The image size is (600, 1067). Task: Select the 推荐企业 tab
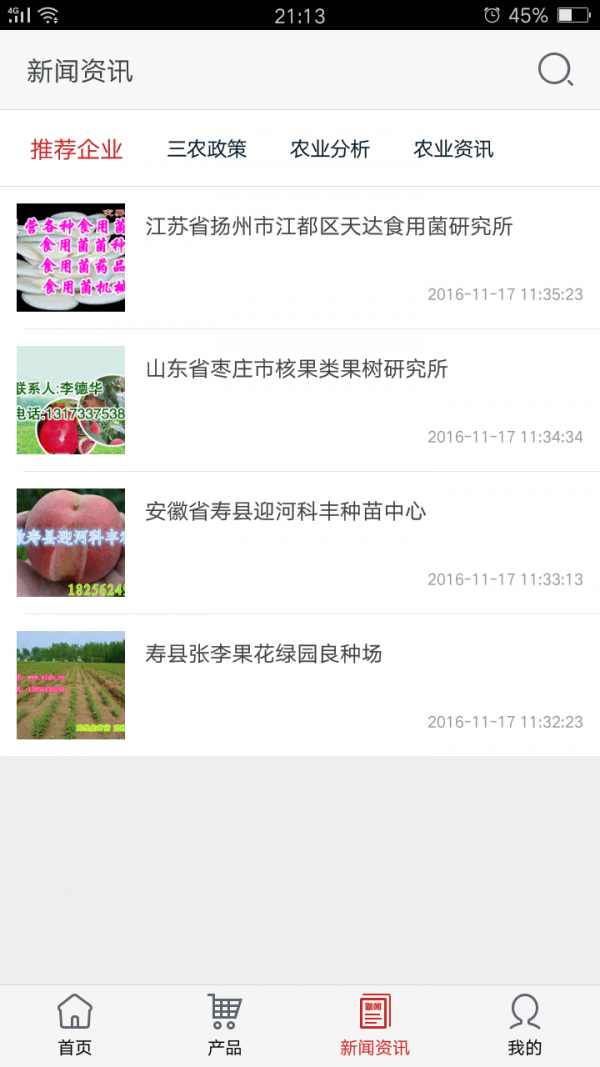coord(77,150)
